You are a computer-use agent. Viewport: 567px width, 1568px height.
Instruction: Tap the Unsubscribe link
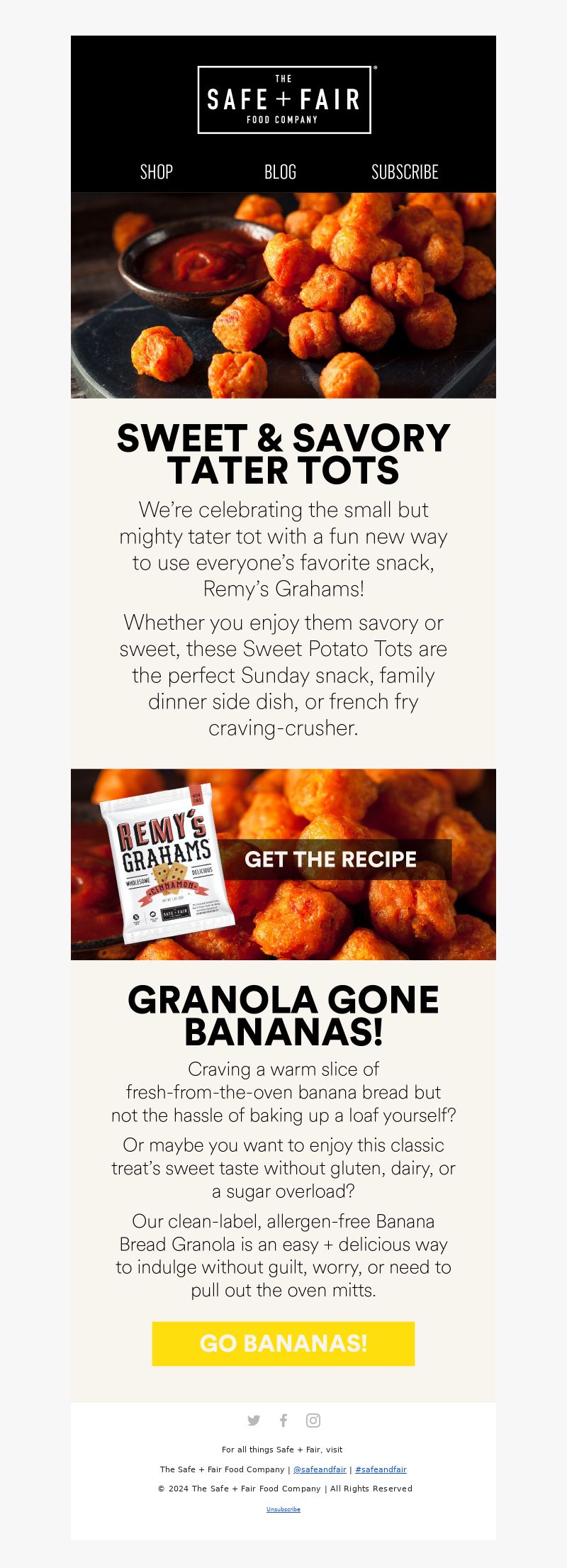283,1509
